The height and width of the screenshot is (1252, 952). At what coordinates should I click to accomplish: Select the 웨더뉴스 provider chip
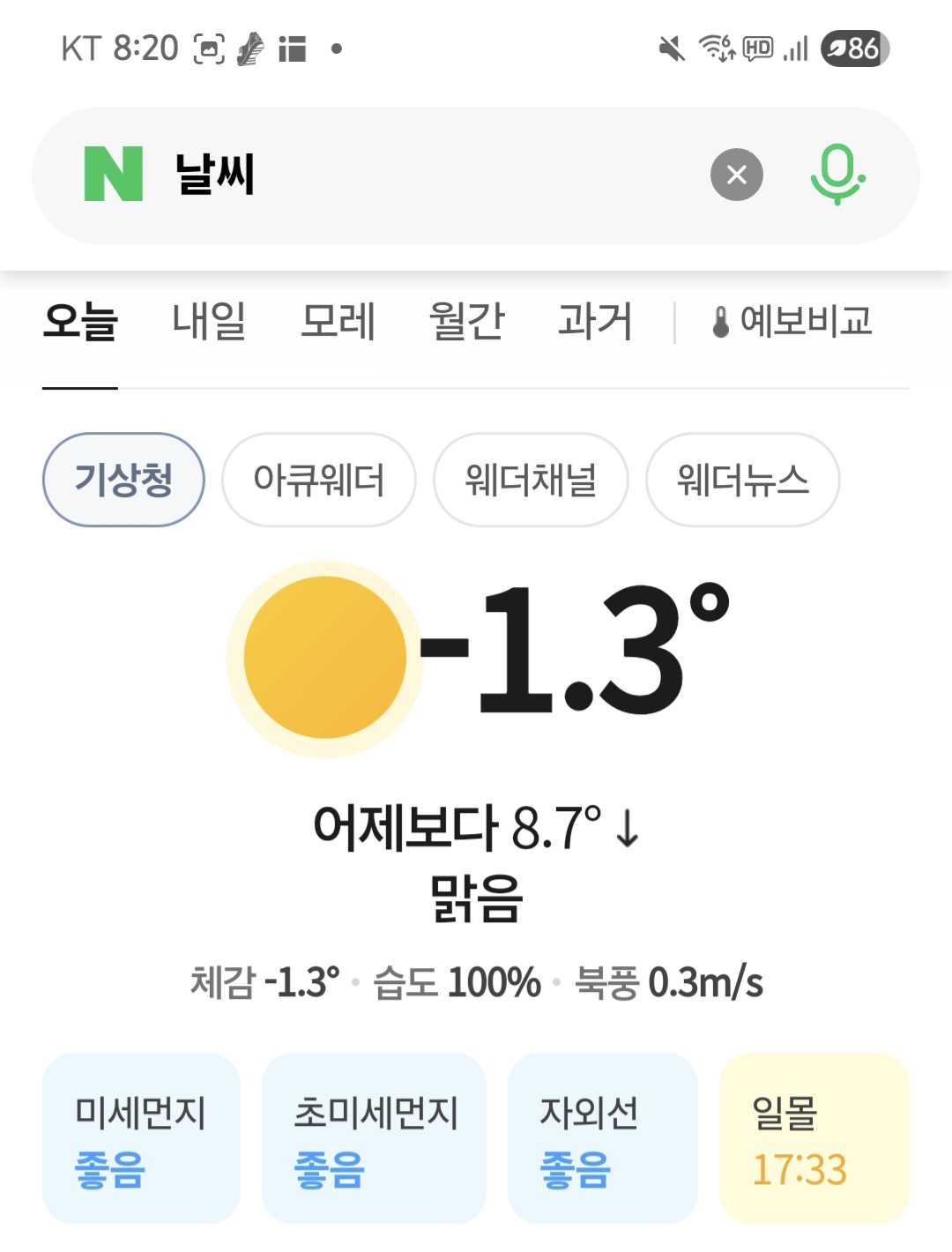pos(742,480)
